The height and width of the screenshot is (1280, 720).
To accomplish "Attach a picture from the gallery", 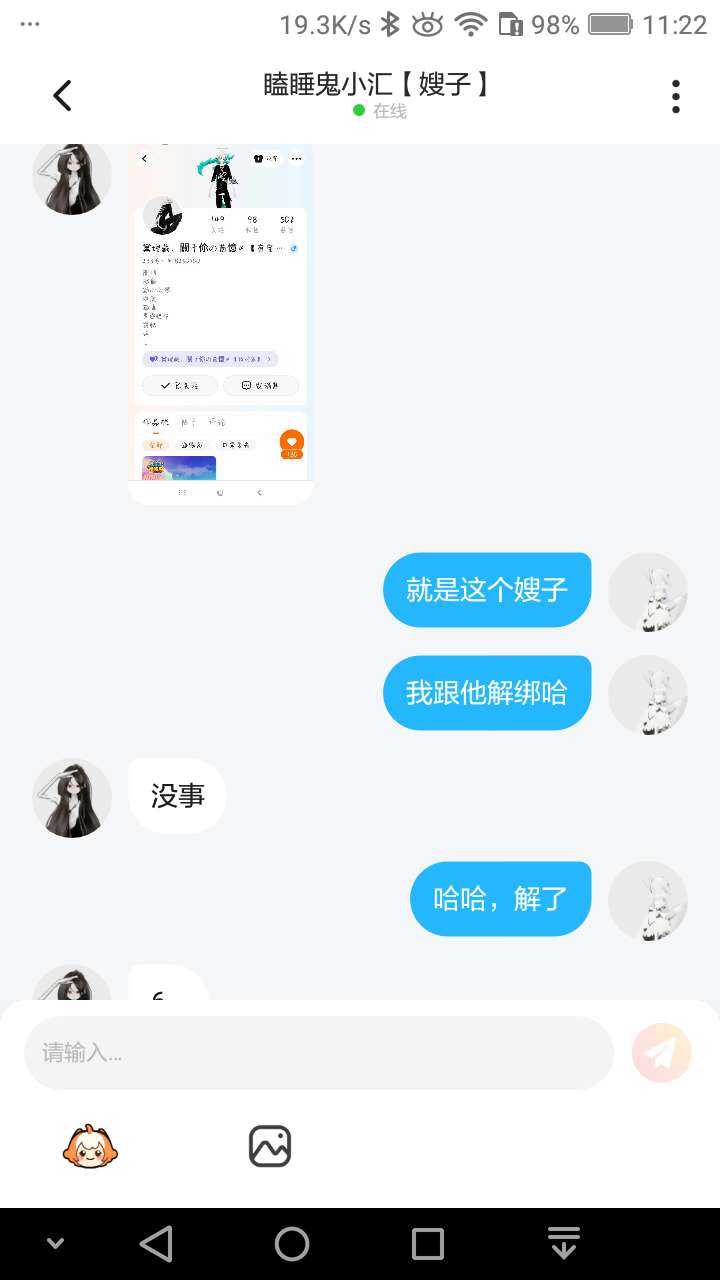I will pyautogui.click(x=269, y=1146).
